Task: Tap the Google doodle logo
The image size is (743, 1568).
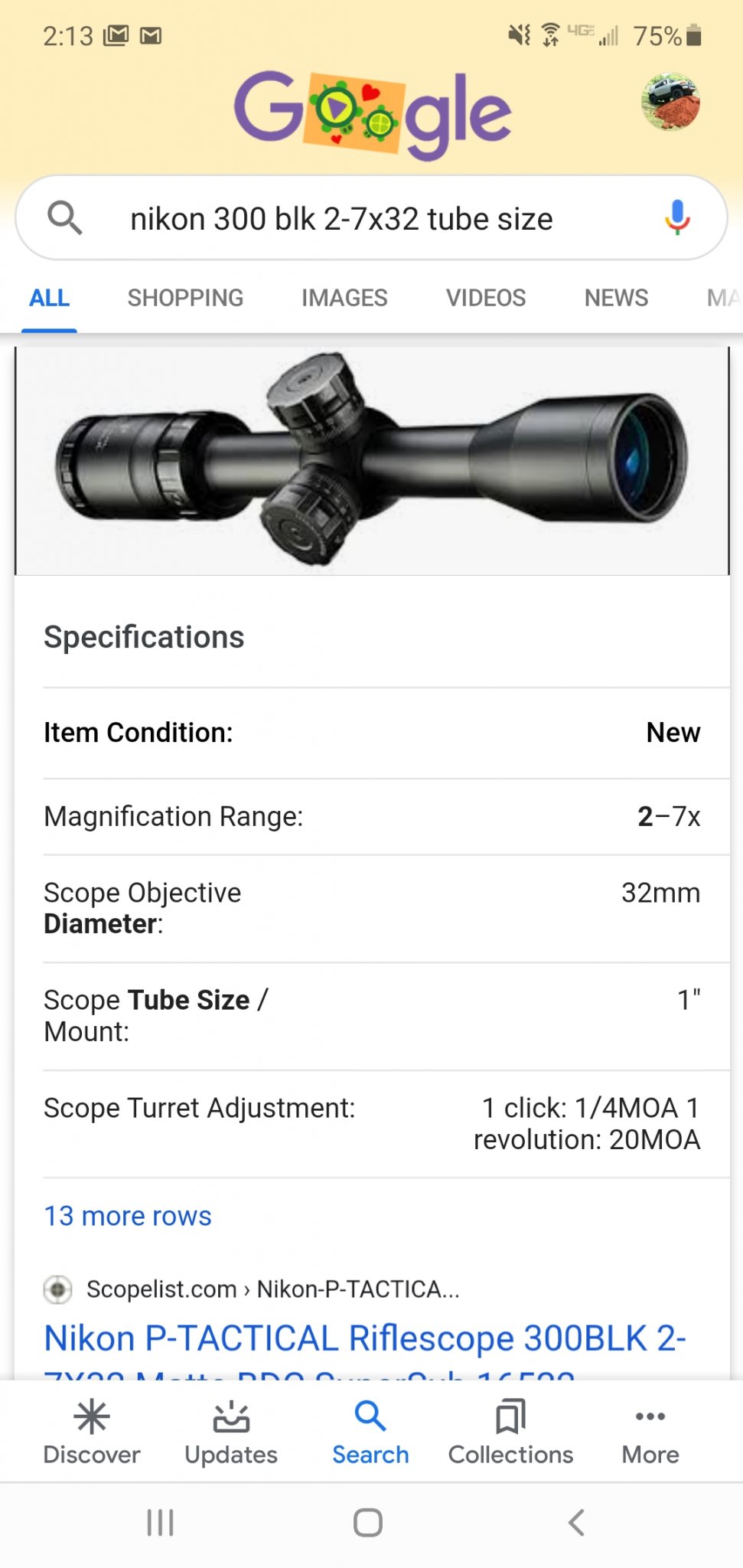Action: [373, 113]
